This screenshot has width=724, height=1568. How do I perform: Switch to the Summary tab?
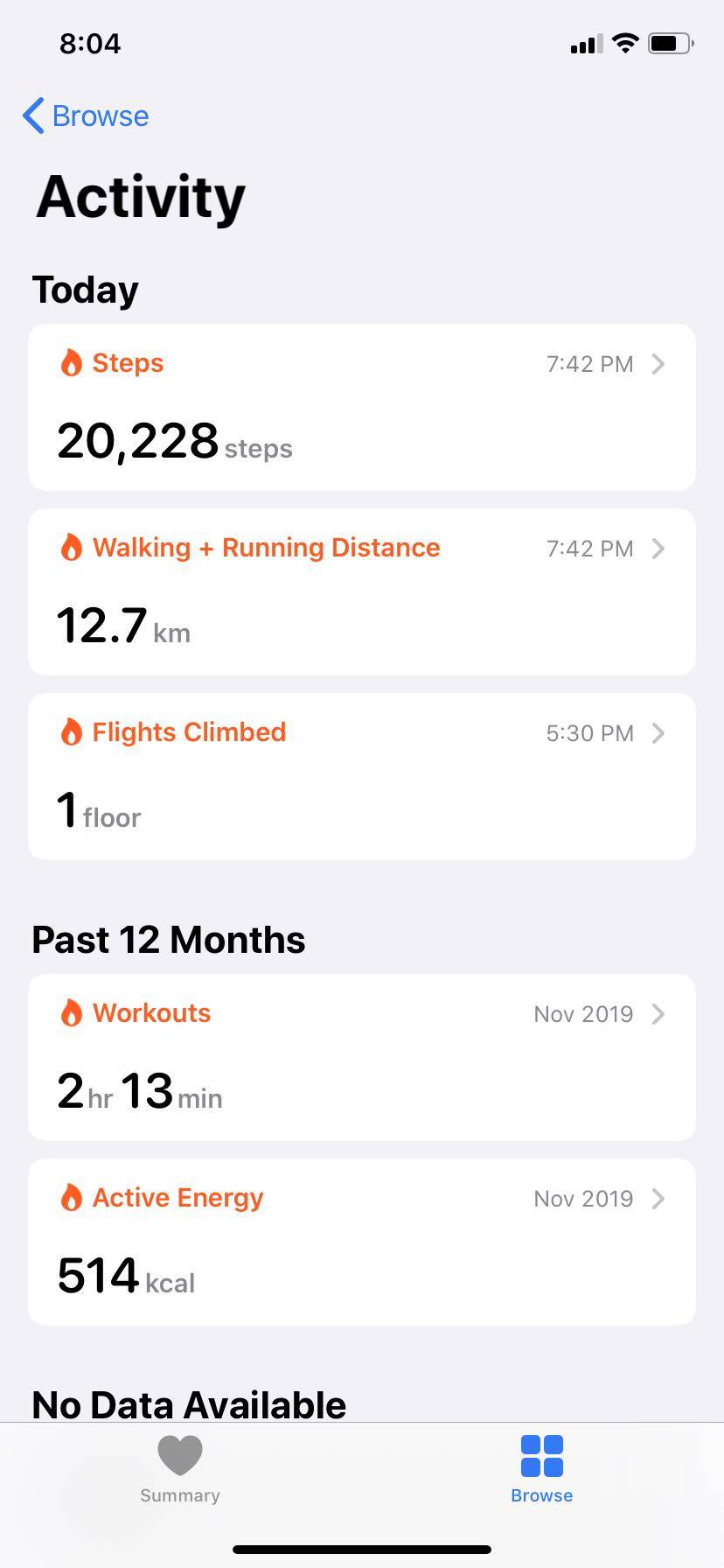point(180,1469)
